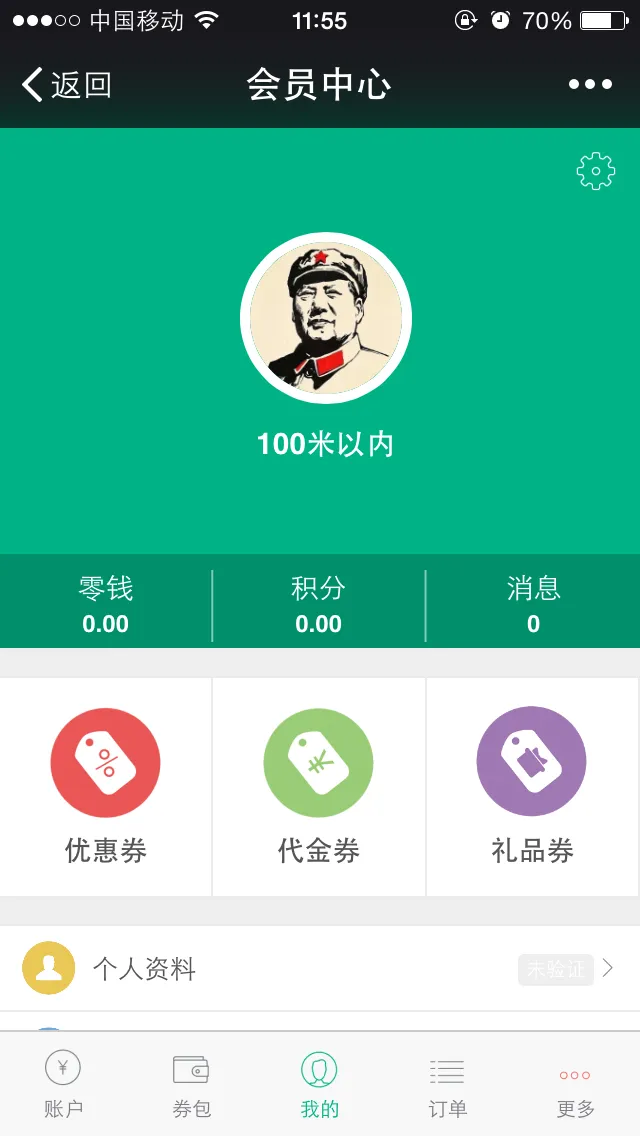Switch to the 账户 tab
The width and height of the screenshot is (640, 1136).
tap(63, 1084)
